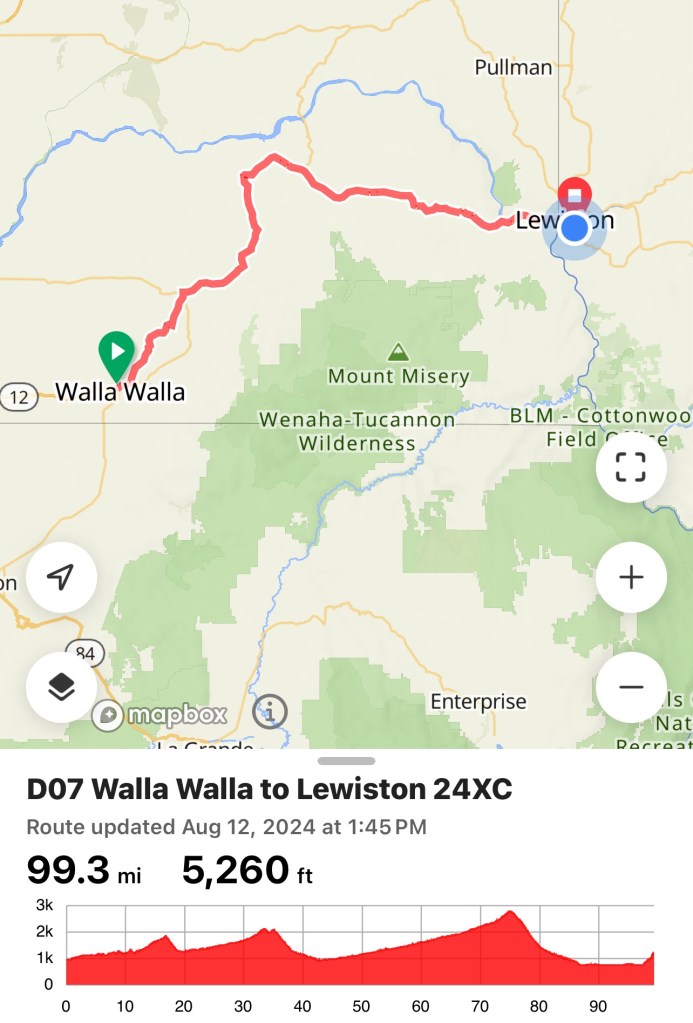Show Mapbox attribution info
Image resolution: width=693 pixels, height=1023 pixels.
pyautogui.click(x=270, y=713)
